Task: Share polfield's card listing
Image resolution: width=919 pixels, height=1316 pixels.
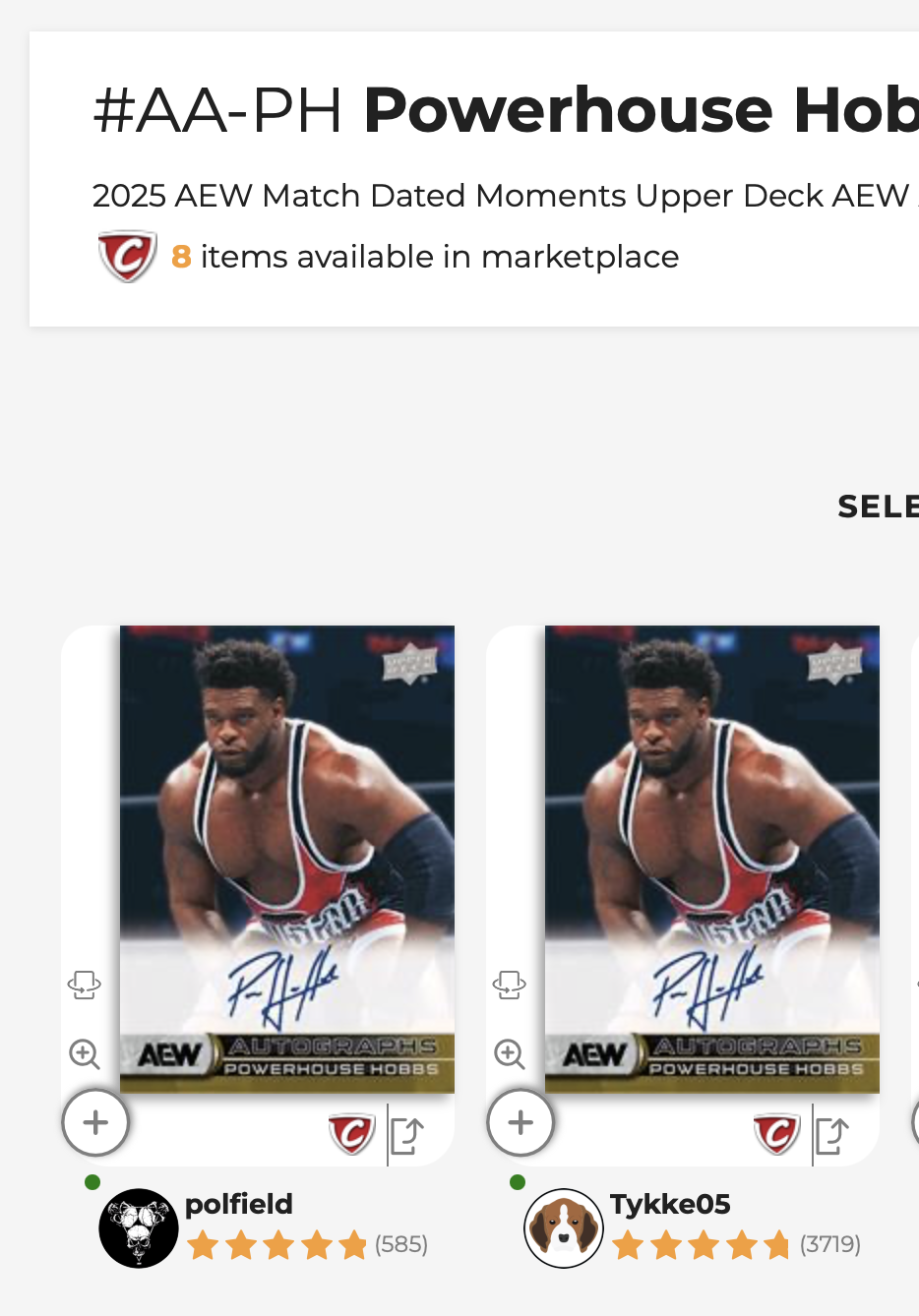Action: 406,1136
